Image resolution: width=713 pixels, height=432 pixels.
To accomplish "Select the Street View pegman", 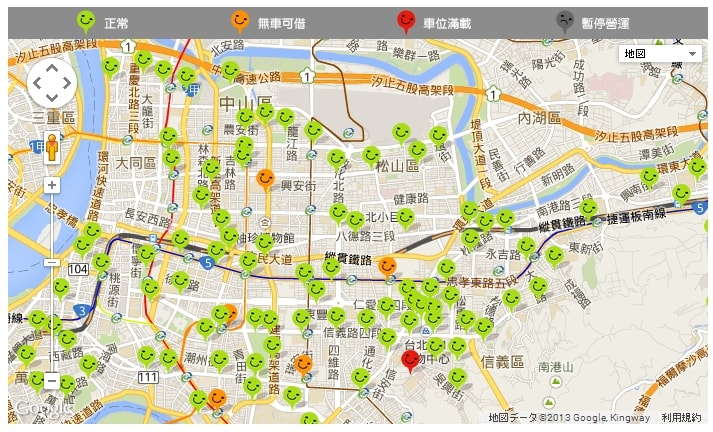I will click(52, 148).
